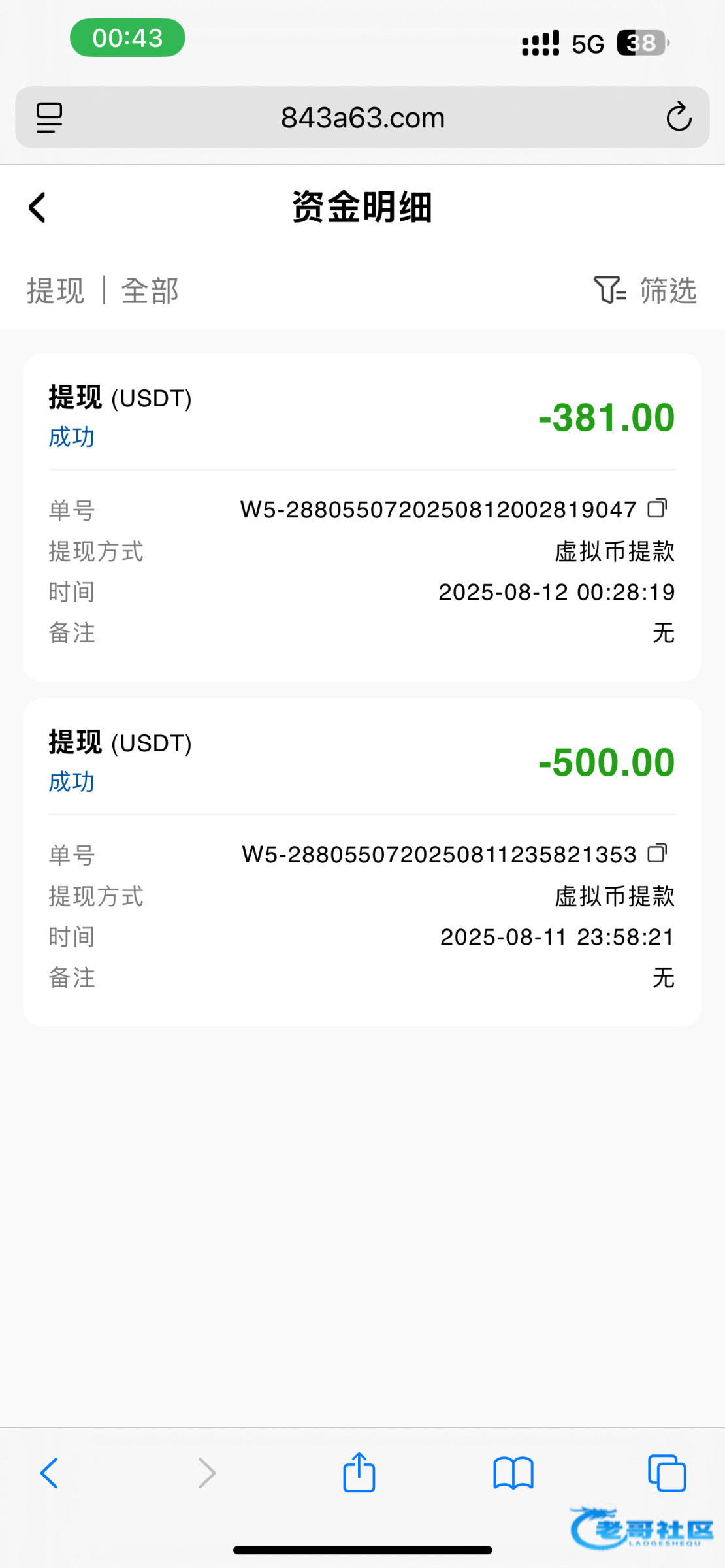Navigate to the browser's previous page
This screenshot has width=725, height=1568.
50,1473
